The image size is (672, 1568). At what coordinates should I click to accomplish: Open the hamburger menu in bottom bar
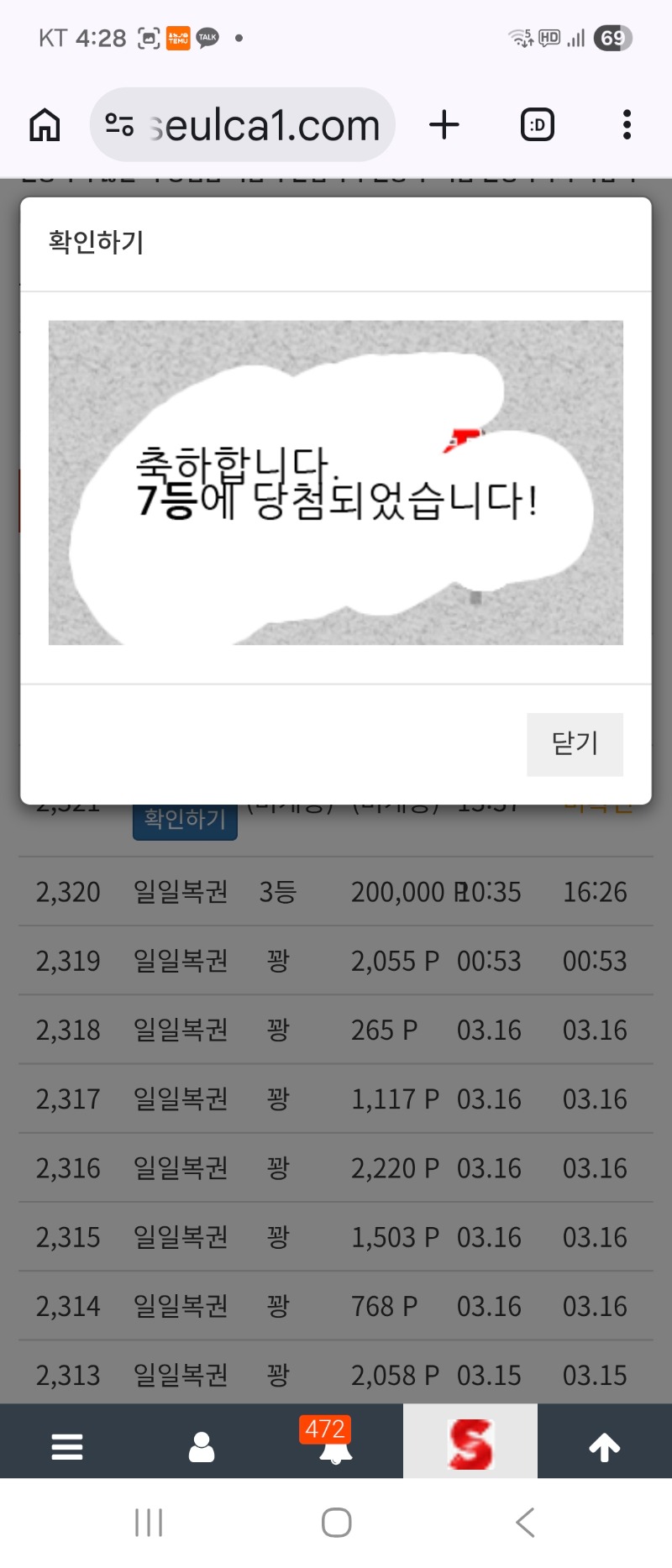67,1446
